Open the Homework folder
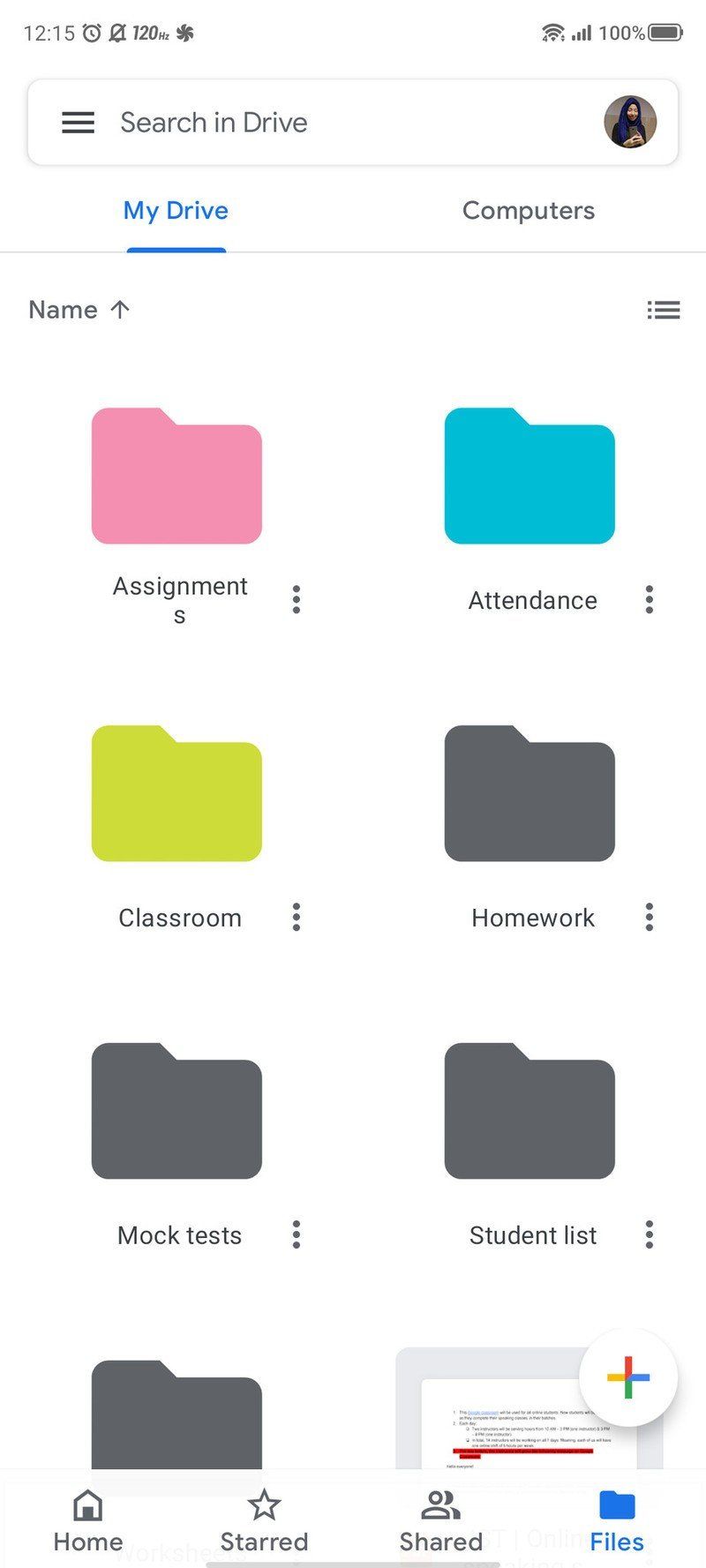 tap(529, 794)
